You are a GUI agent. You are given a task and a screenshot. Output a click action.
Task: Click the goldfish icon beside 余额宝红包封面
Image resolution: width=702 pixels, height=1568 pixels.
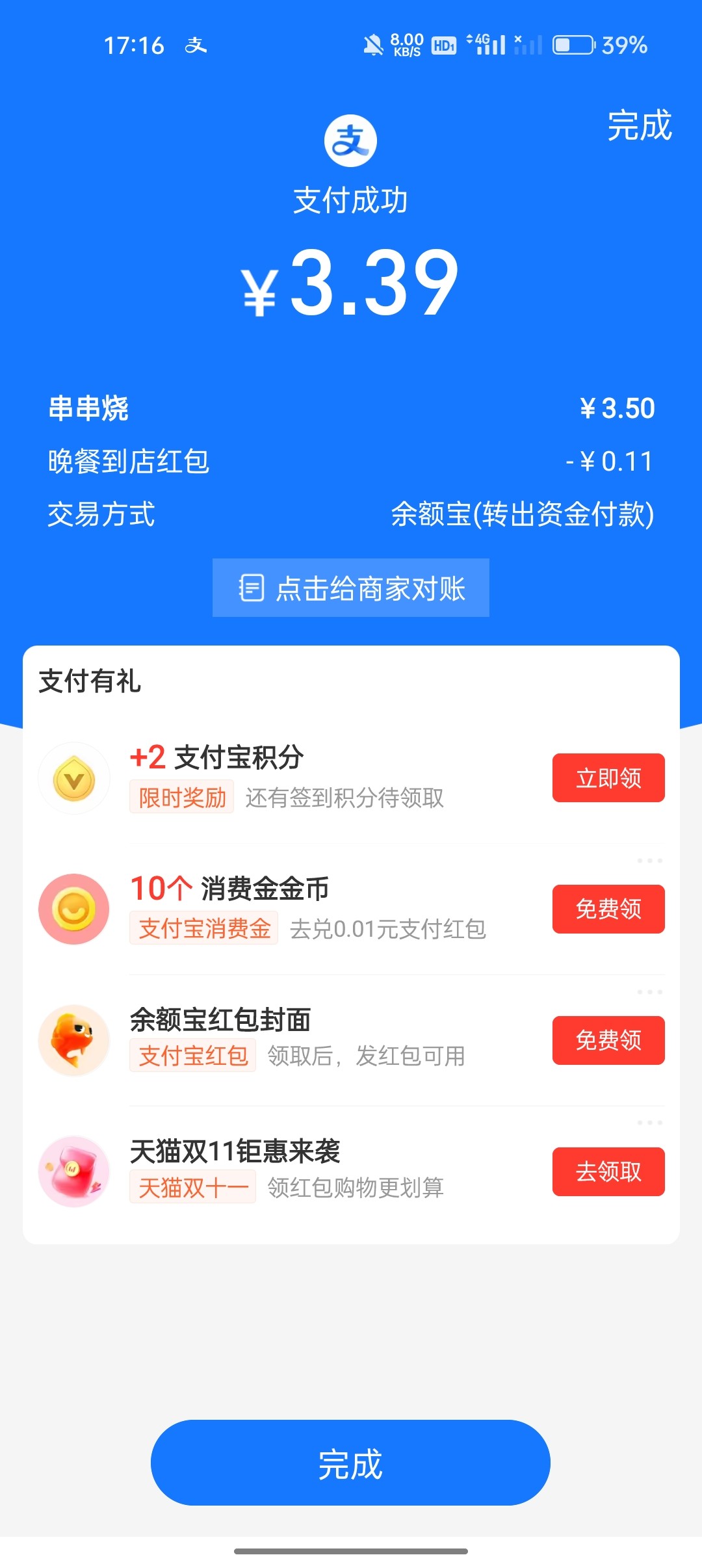(x=73, y=1040)
